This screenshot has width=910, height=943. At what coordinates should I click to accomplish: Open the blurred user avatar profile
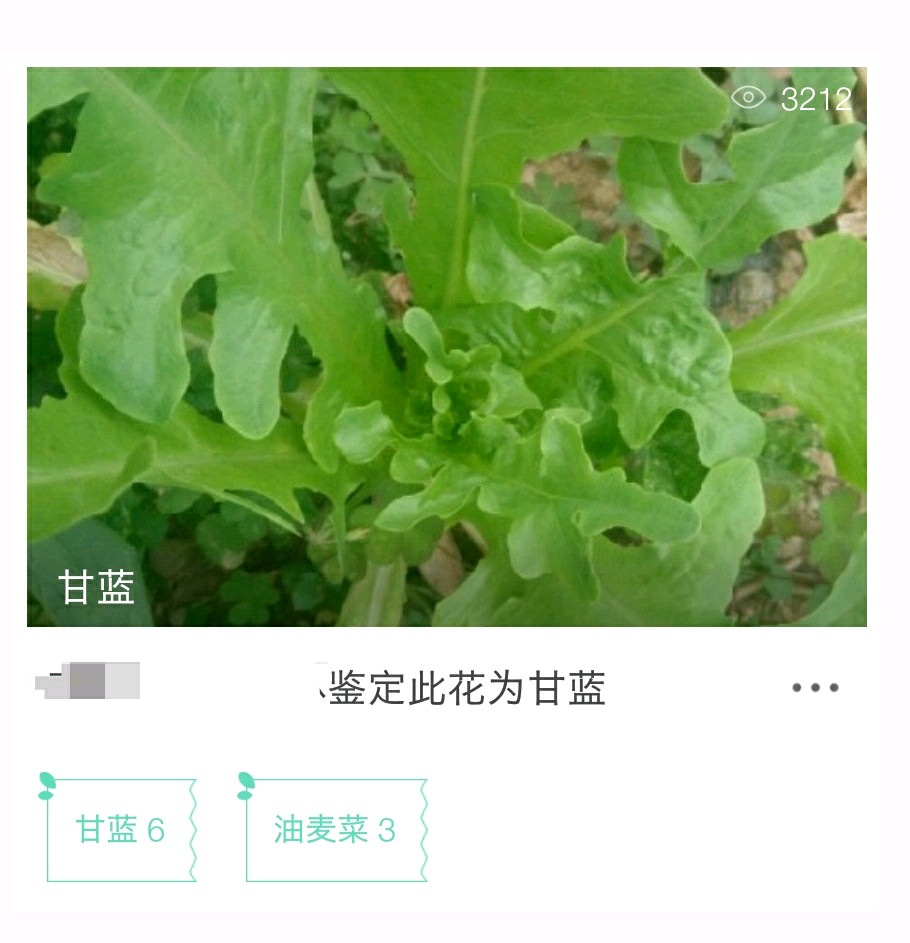(88, 682)
